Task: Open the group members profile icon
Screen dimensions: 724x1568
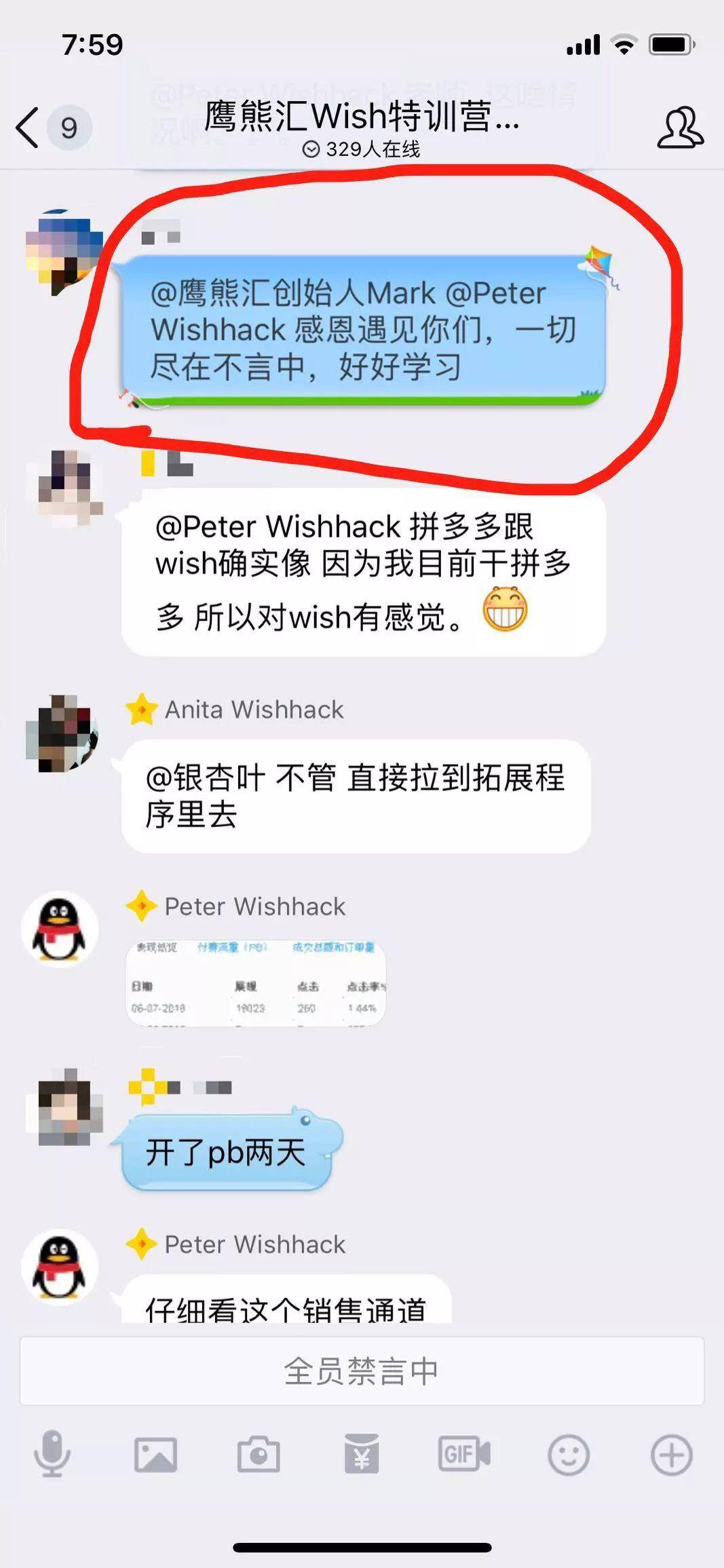Action: (x=680, y=128)
